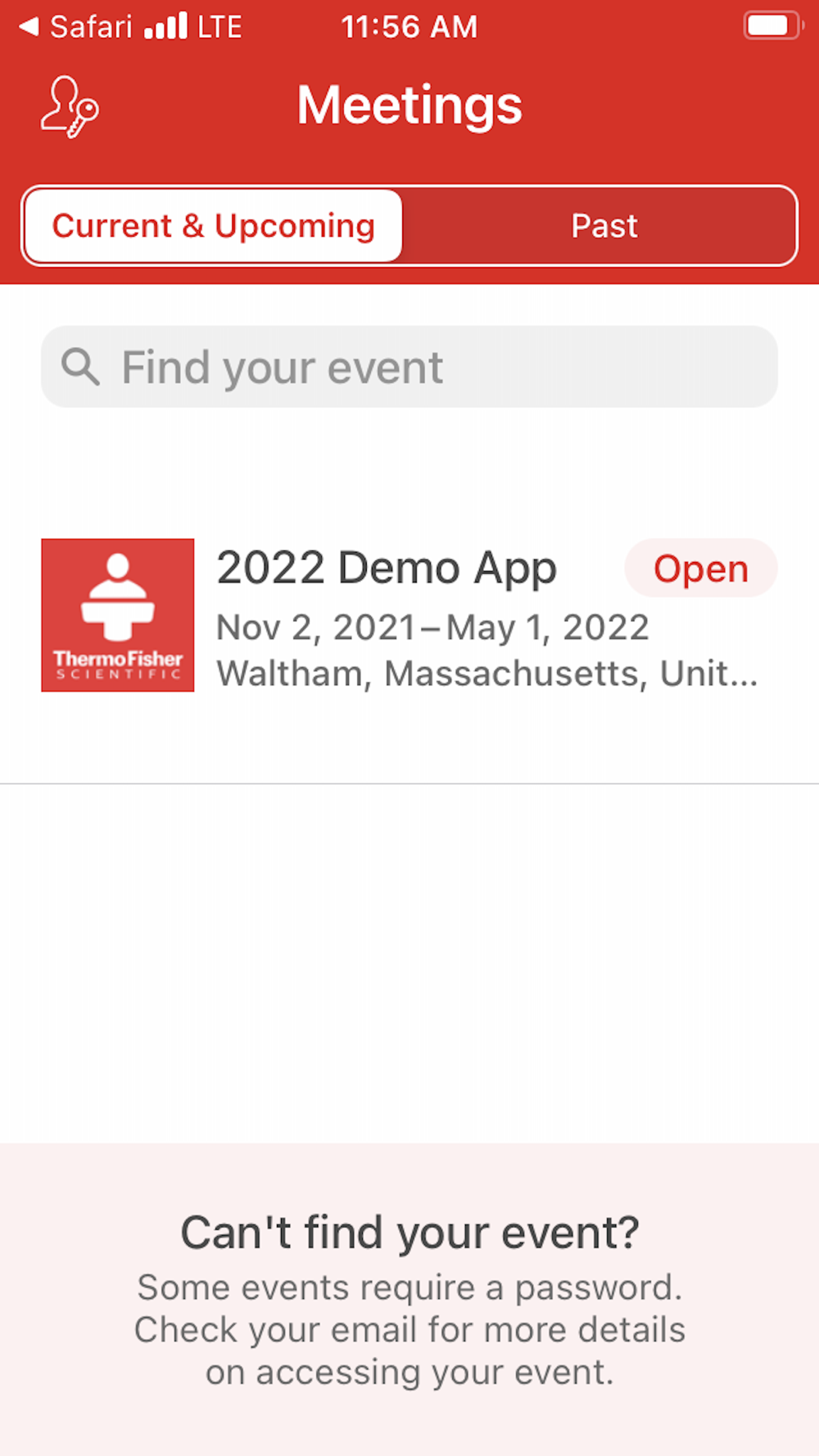Switch to the Past tab
The height and width of the screenshot is (1456, 819).
pyautogui.click(x=604, y=226)
